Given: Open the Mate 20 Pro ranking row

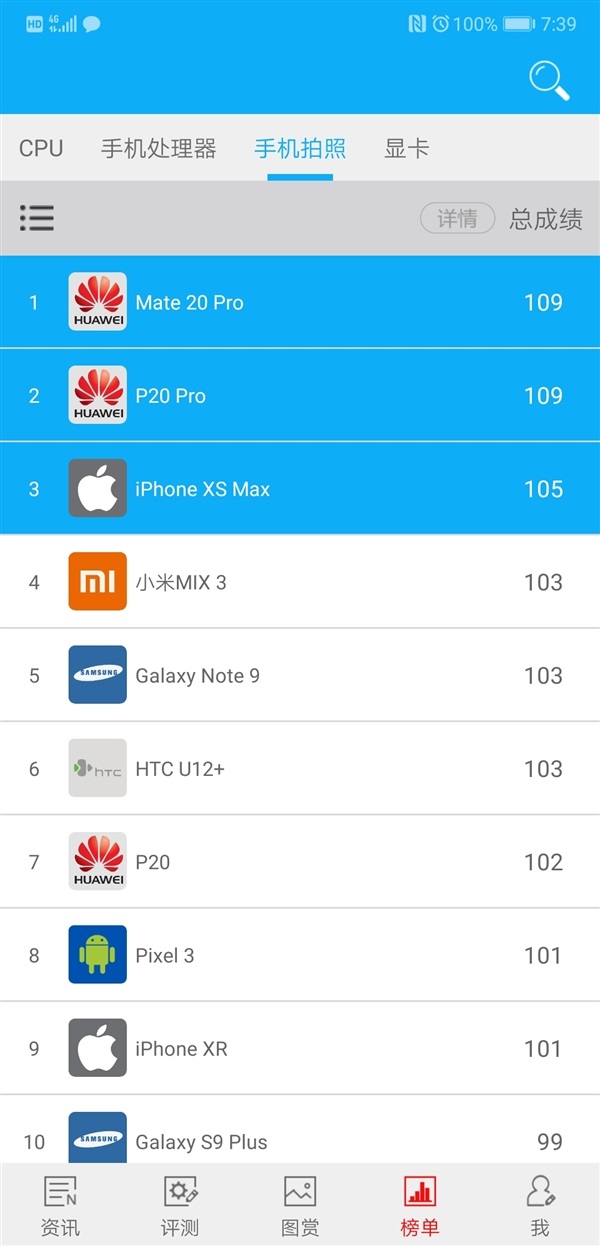Looking at the screenshot, I should pos(300,302).
